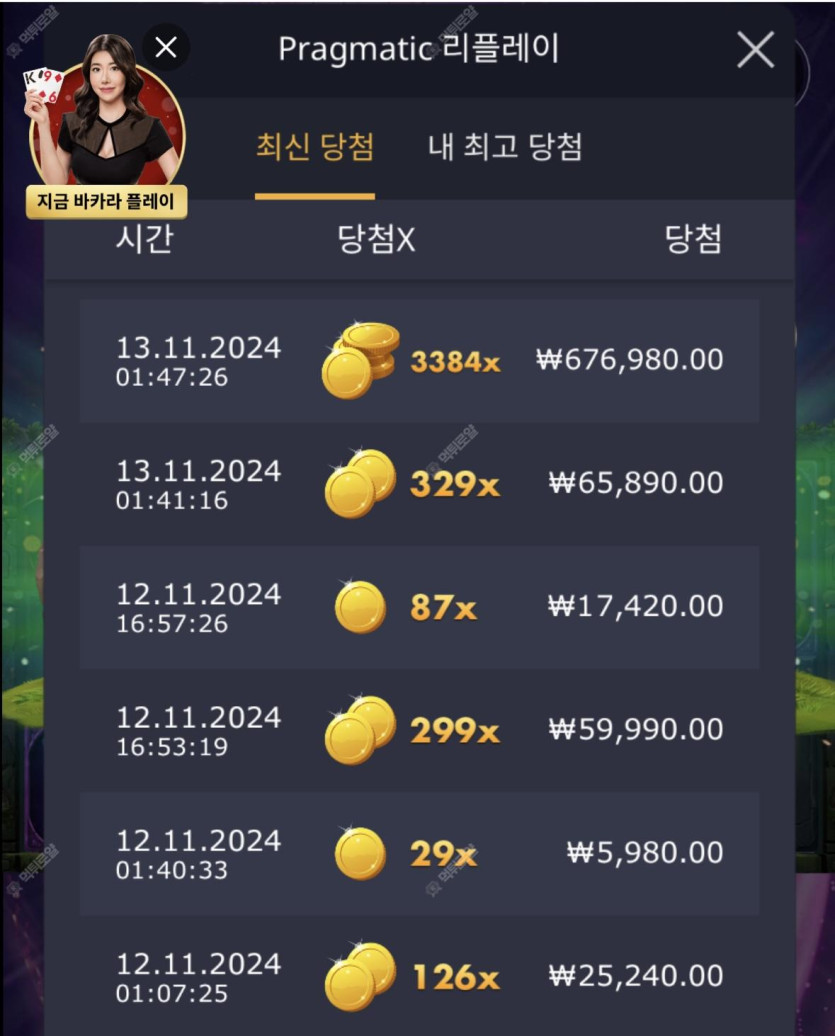Viewport: 835px width, 1036px height.
Task: Open the 87x win replay
Action: coord(419,607)
